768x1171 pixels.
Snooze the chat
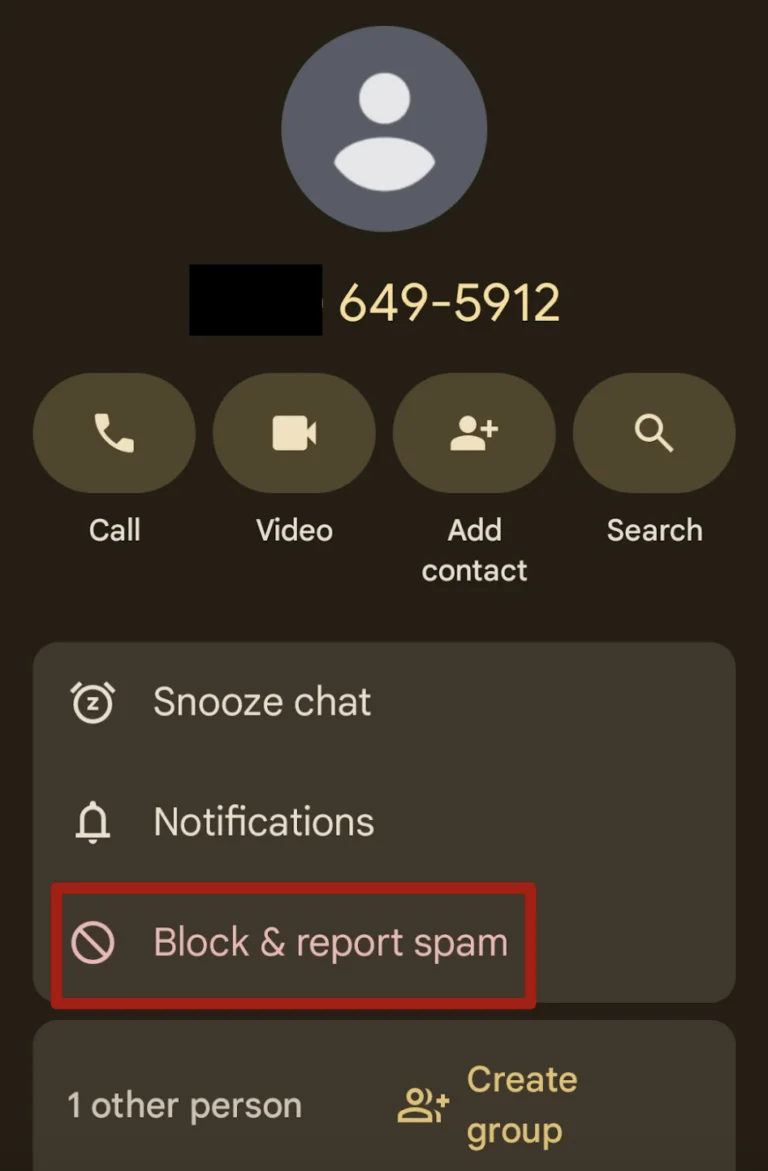[261, 701]
